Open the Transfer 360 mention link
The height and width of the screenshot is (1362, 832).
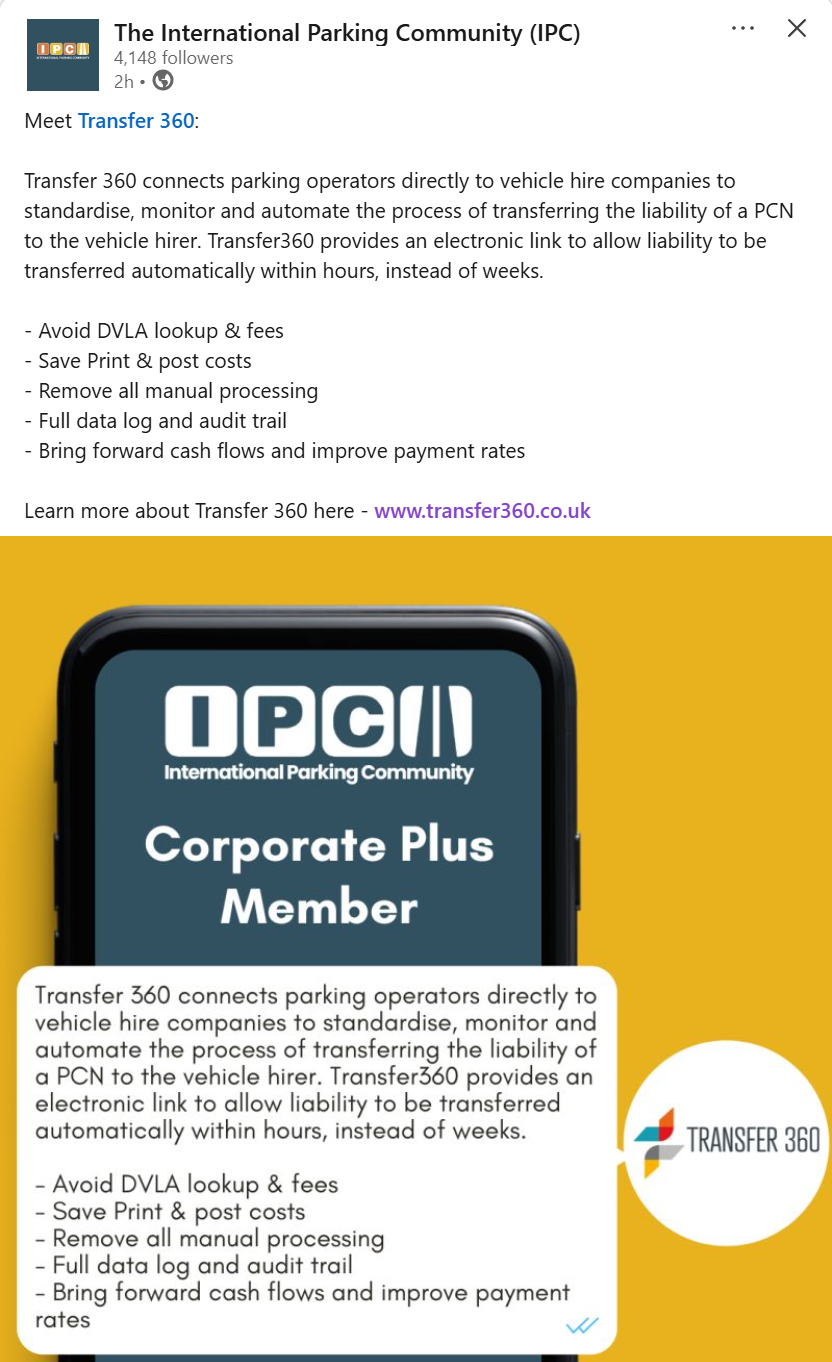click(x=136, y=121)
